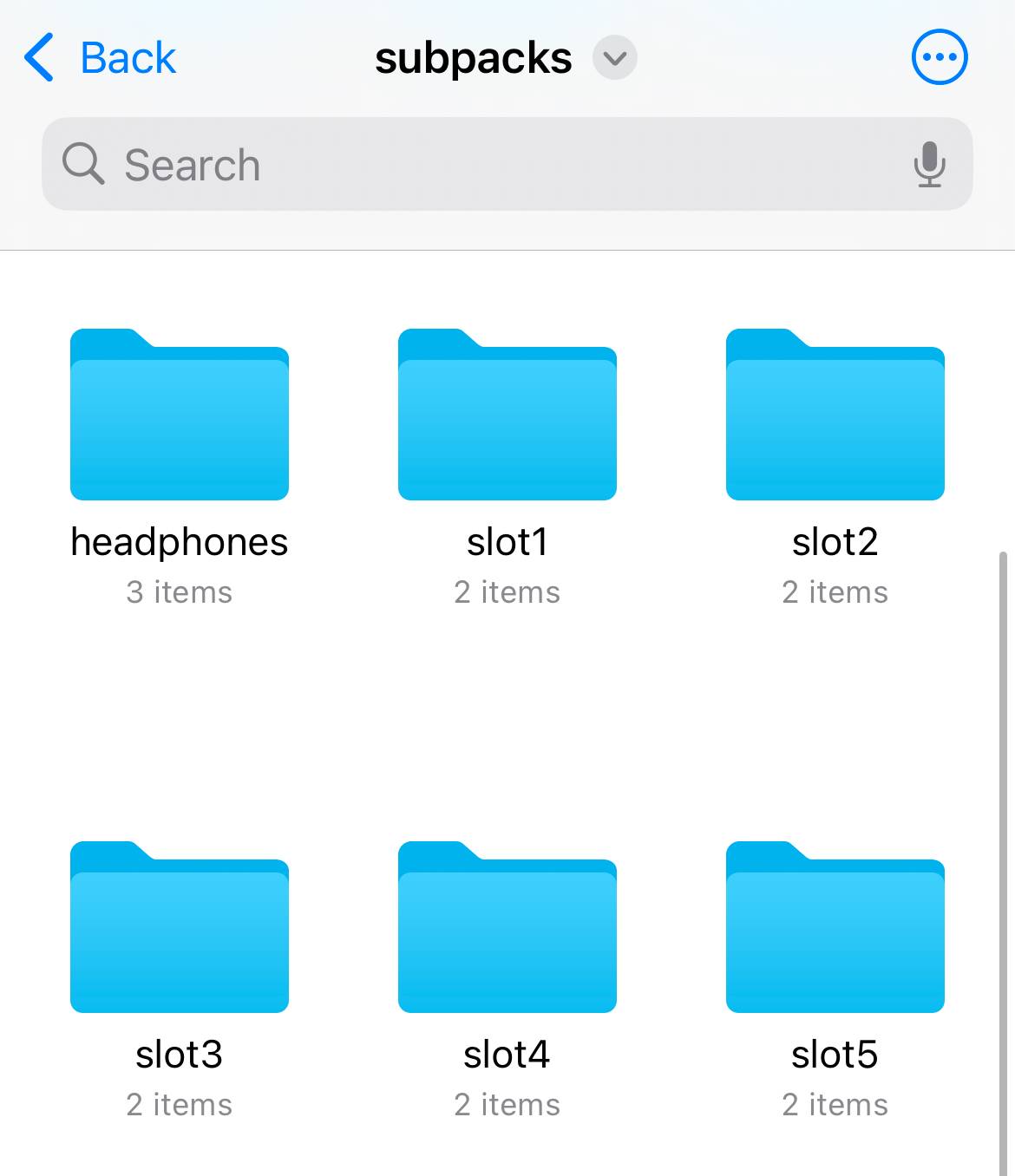Go back to the previous folder
This screenshot has width=1015, height=1176.
pos(100,58)
